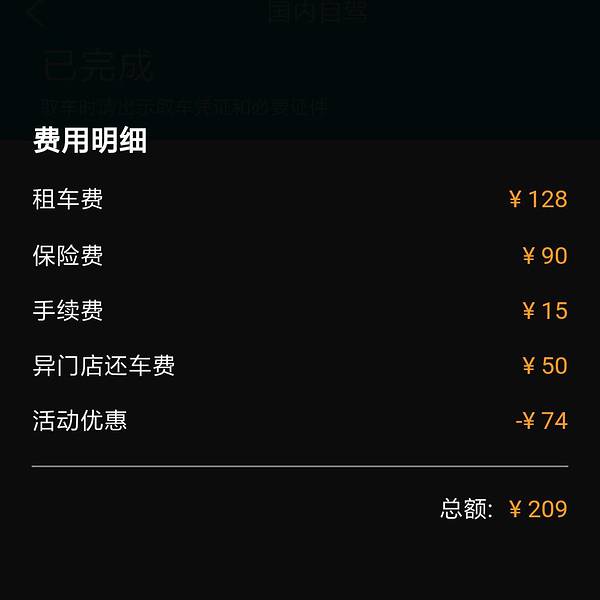The width and height of the screenshot is (600, 600).
Task: Tap the back arrow in the header
Action: 37,13
